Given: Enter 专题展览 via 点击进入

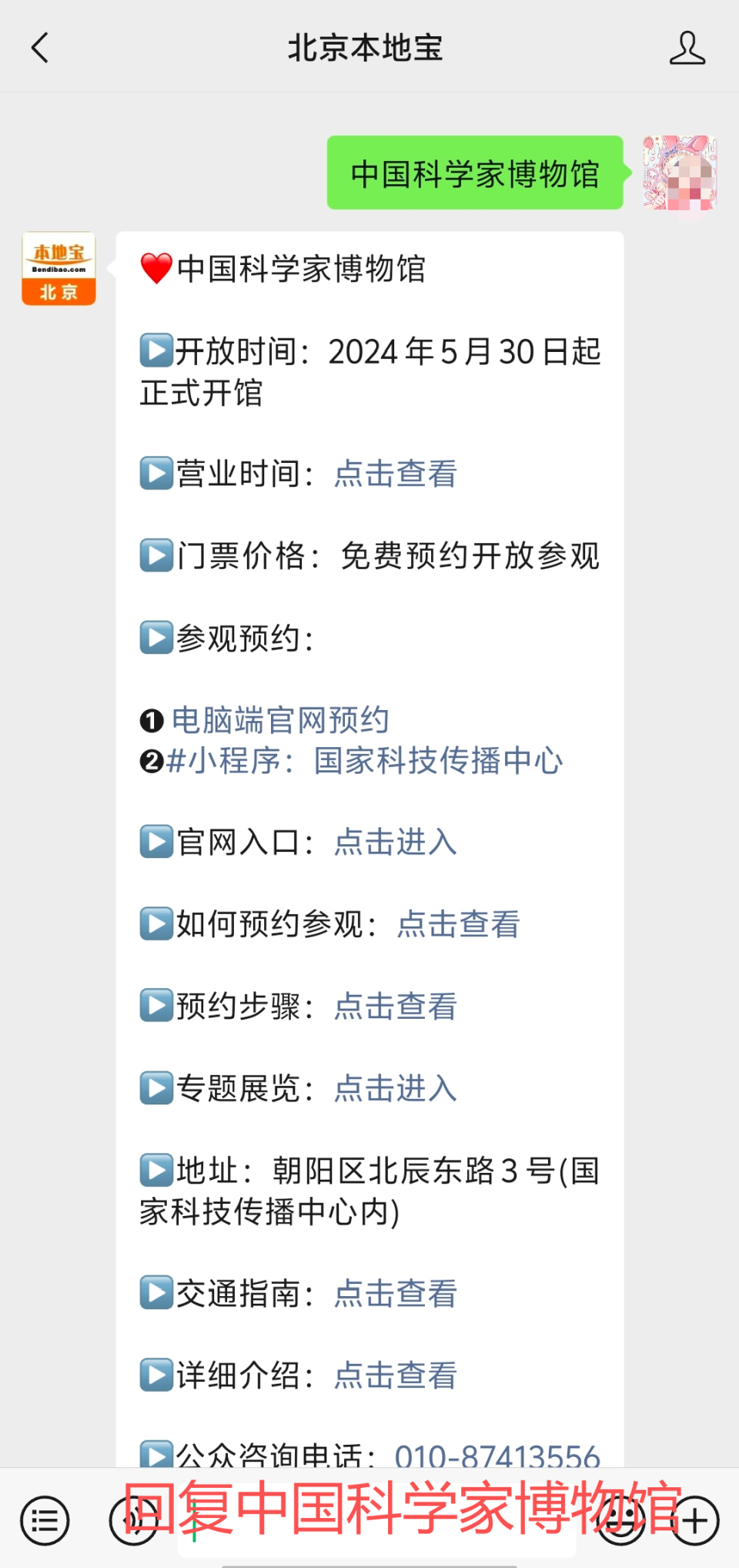Looking at the screenshot, I should [394, 1088].
